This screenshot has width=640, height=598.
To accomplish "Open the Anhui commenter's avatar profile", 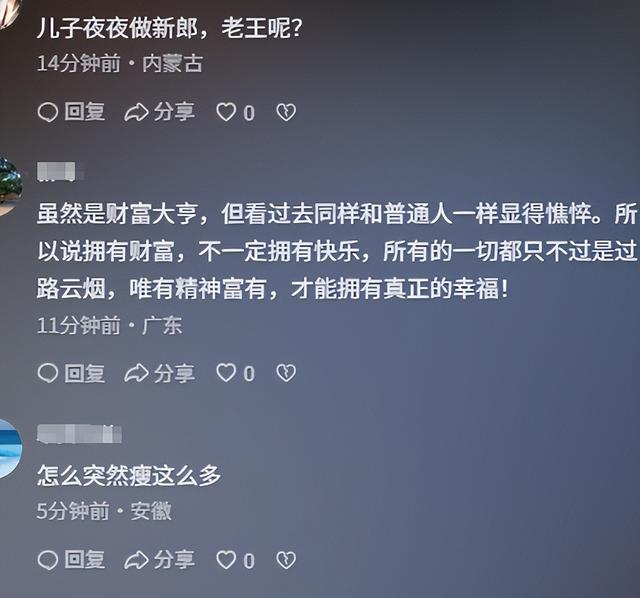I will click(8, 447).
